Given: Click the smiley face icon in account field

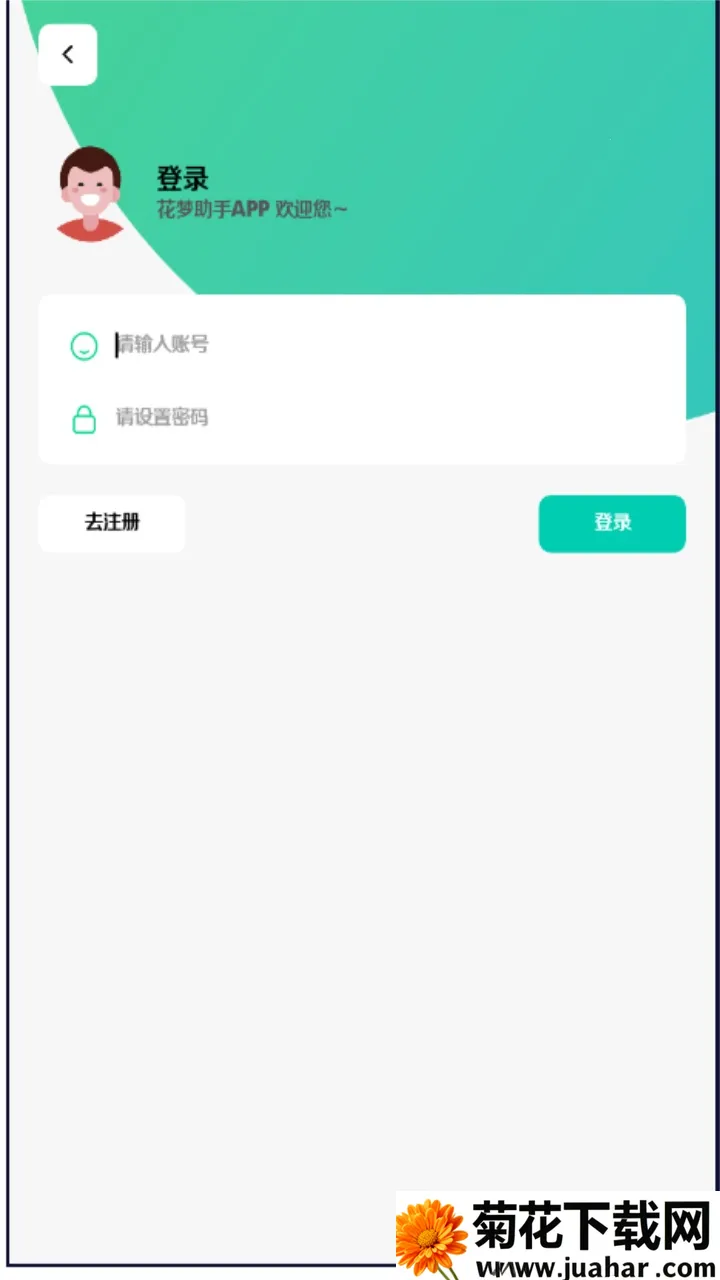Looking at the screenshot, I should click(x=84, y=345).
